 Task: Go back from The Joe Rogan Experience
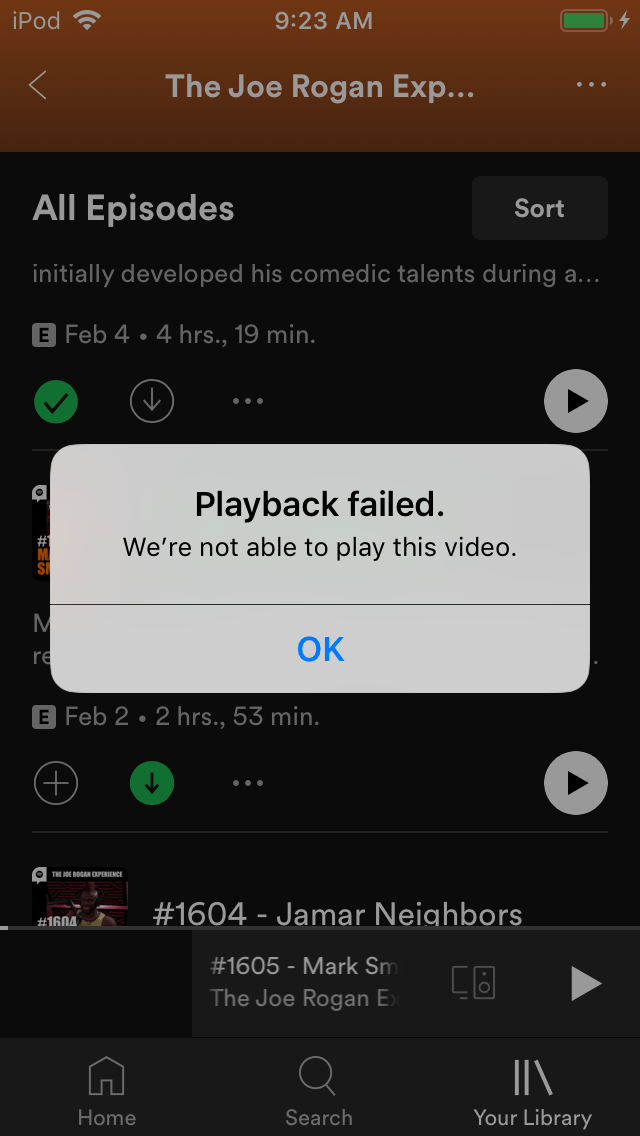38,85
